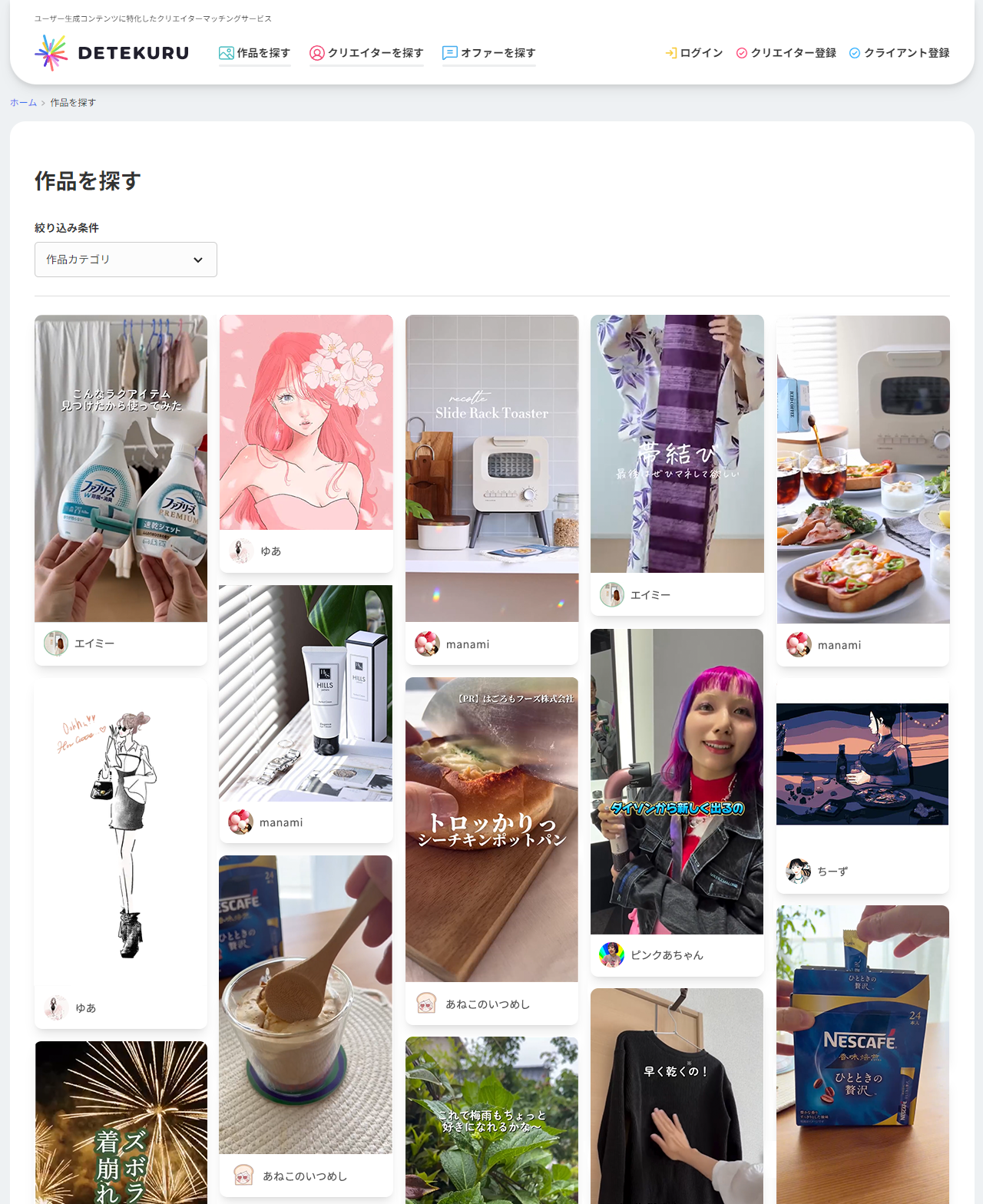Screen dimensions: 983x1204
Task: Open the HILLS cosmetics photo by manami
Action: (306, 693)
